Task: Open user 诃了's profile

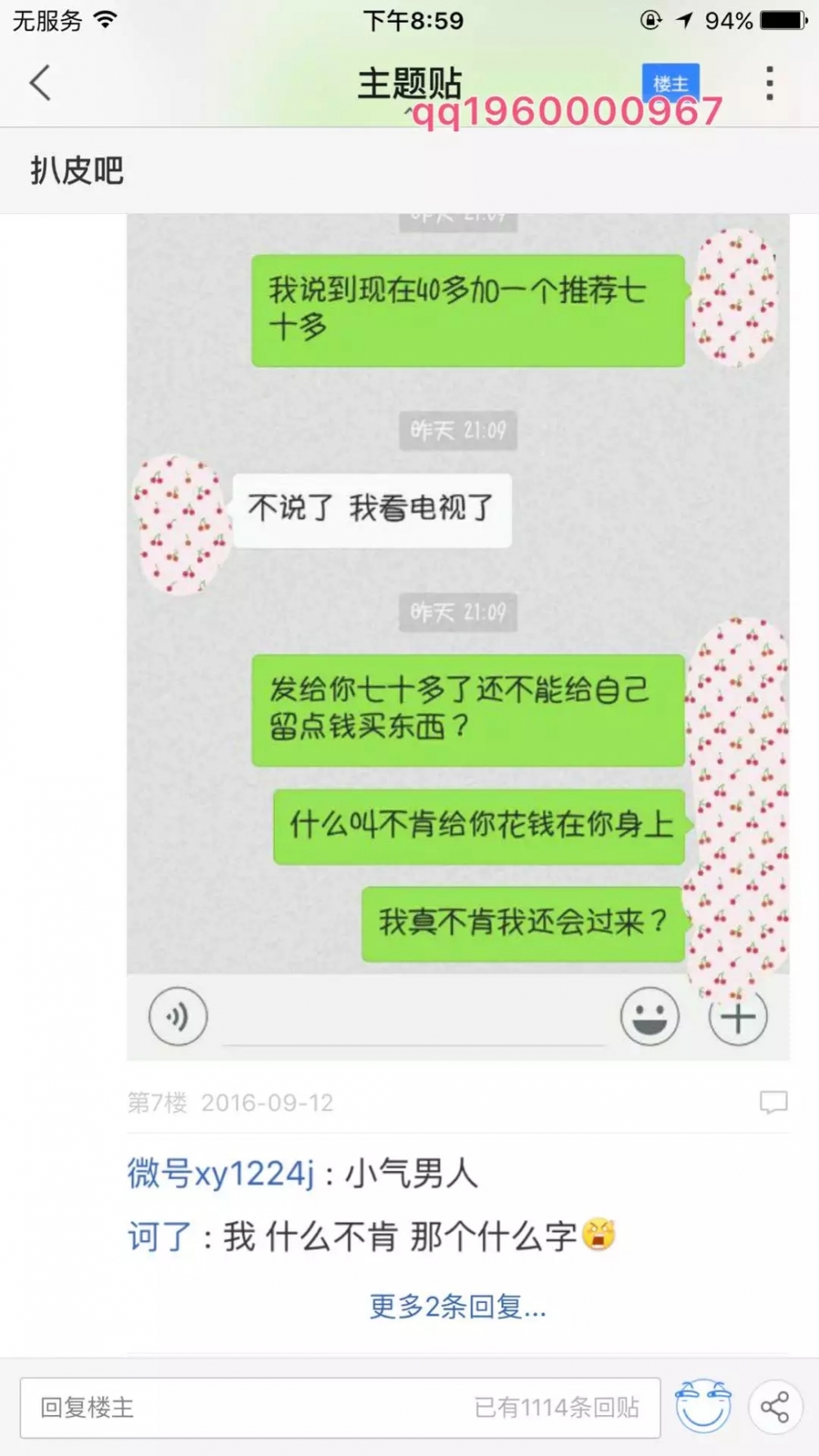Action: click(159, 1236)
